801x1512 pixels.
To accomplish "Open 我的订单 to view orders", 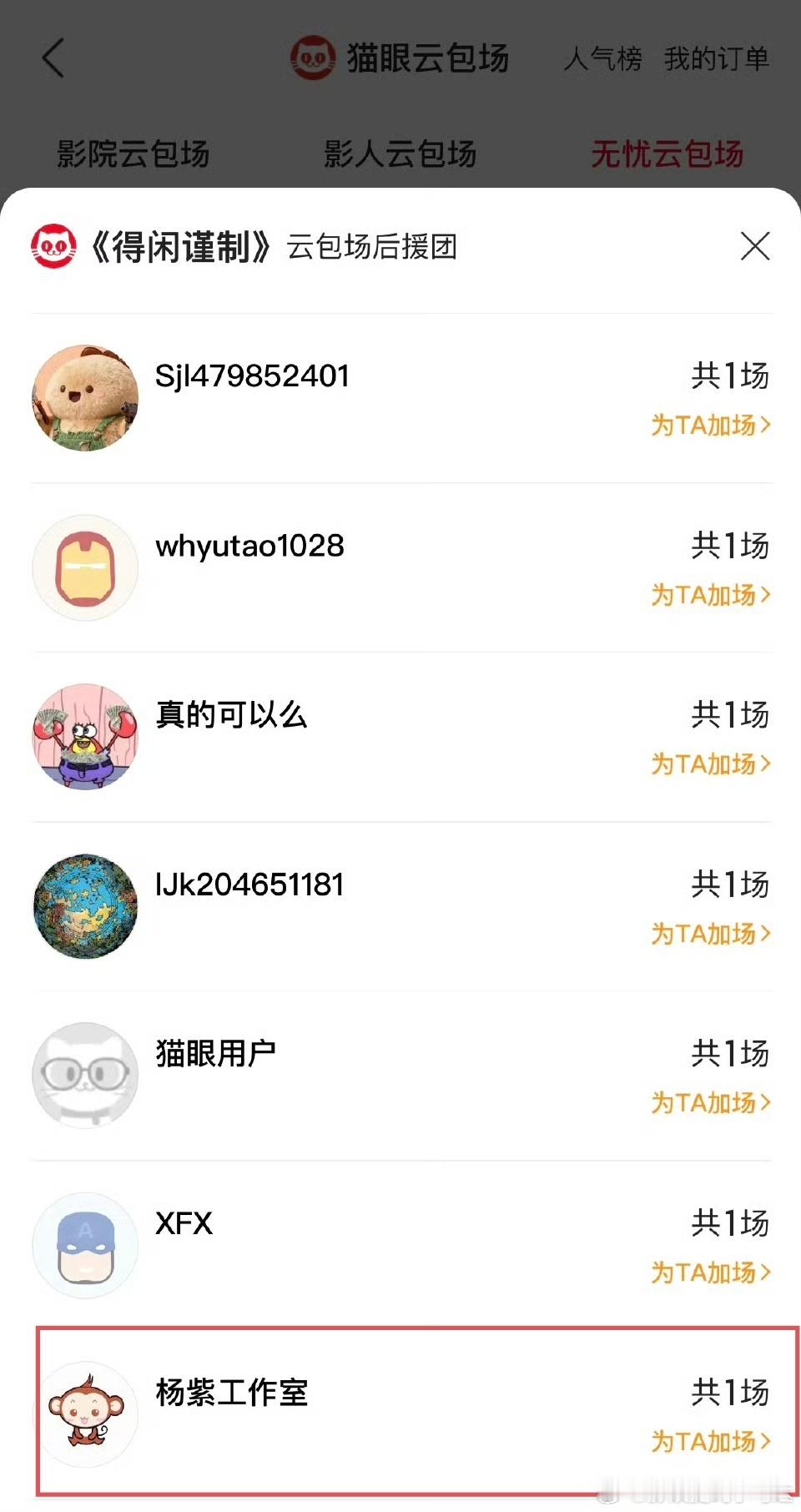I will pyautogui.click(x=718, y=58).
